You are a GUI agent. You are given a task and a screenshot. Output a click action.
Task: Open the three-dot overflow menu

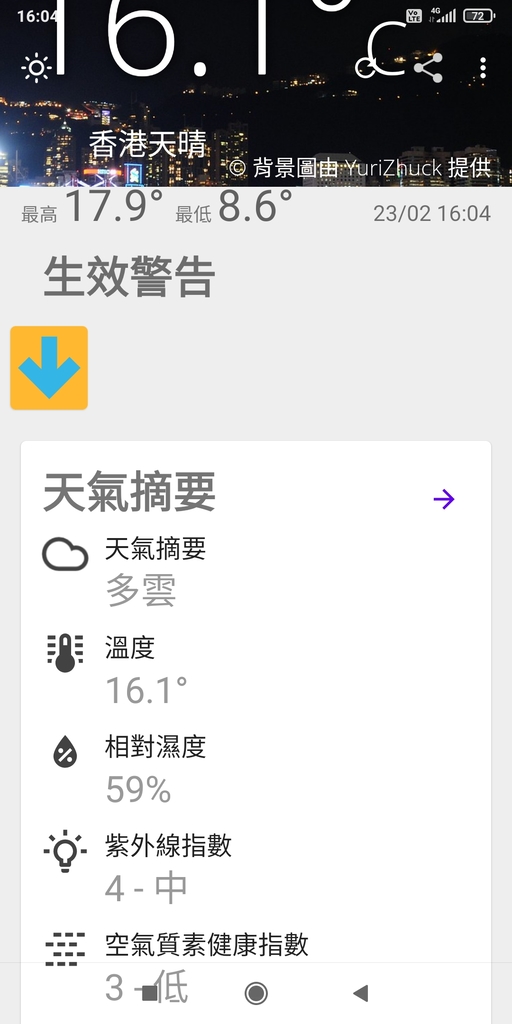pyautogui.click(x=483, y=68)
